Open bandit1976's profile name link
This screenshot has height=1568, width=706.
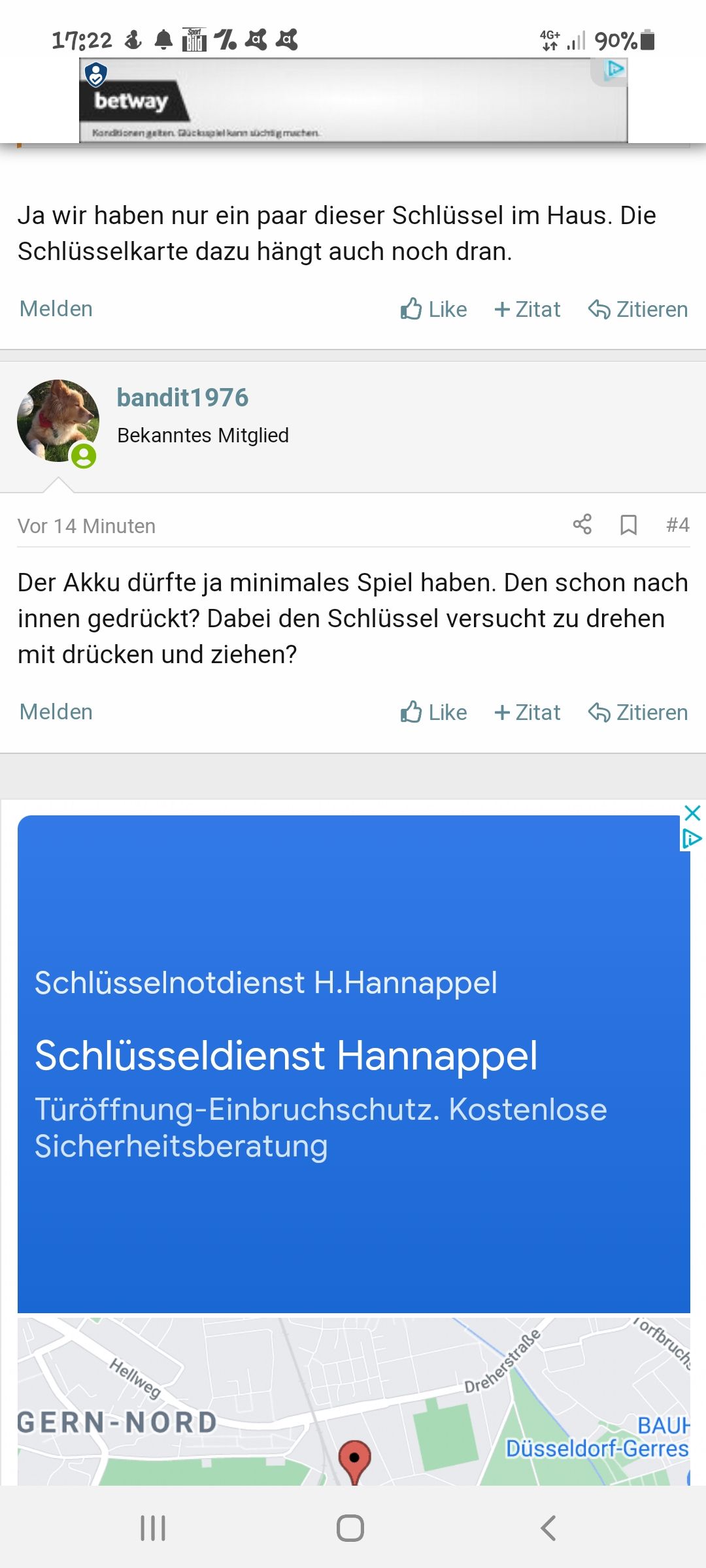pos(182,397)
